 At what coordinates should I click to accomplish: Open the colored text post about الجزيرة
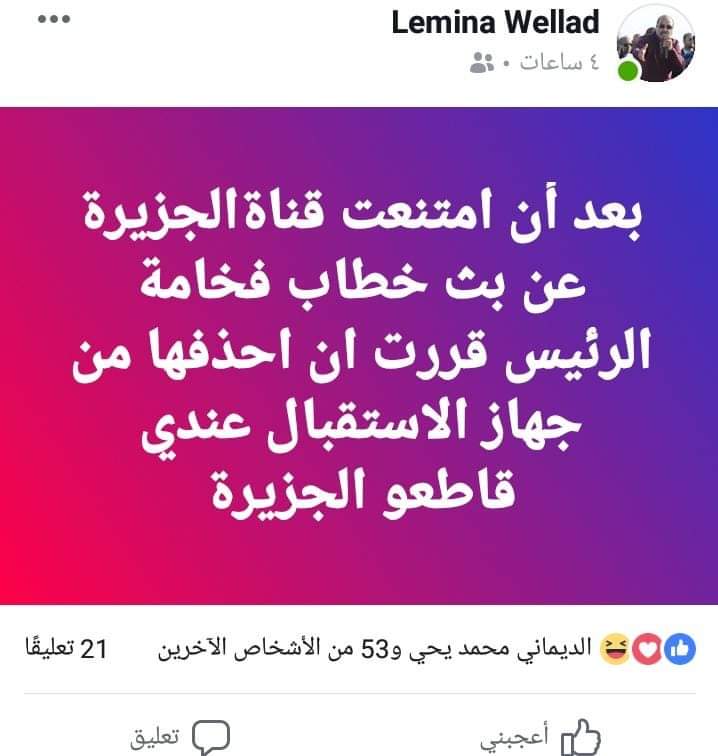pos(359,355)
